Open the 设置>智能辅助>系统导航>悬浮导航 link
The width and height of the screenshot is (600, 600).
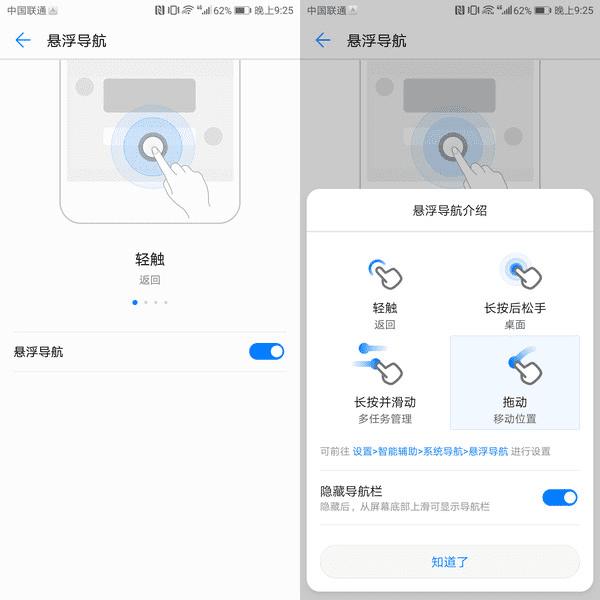(429, 451)
